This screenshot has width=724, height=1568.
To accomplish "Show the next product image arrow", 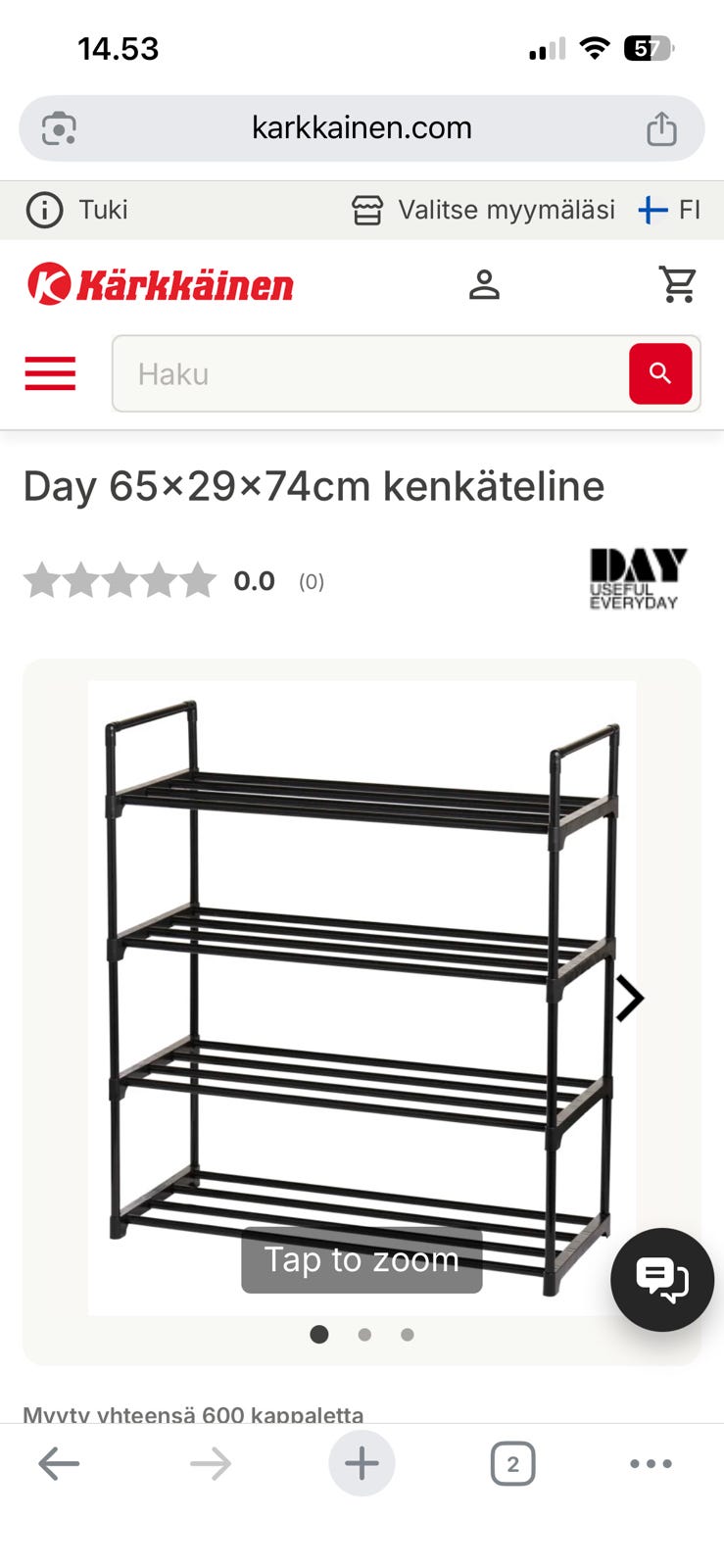I will pyautogui.click(x=629, y=999).
